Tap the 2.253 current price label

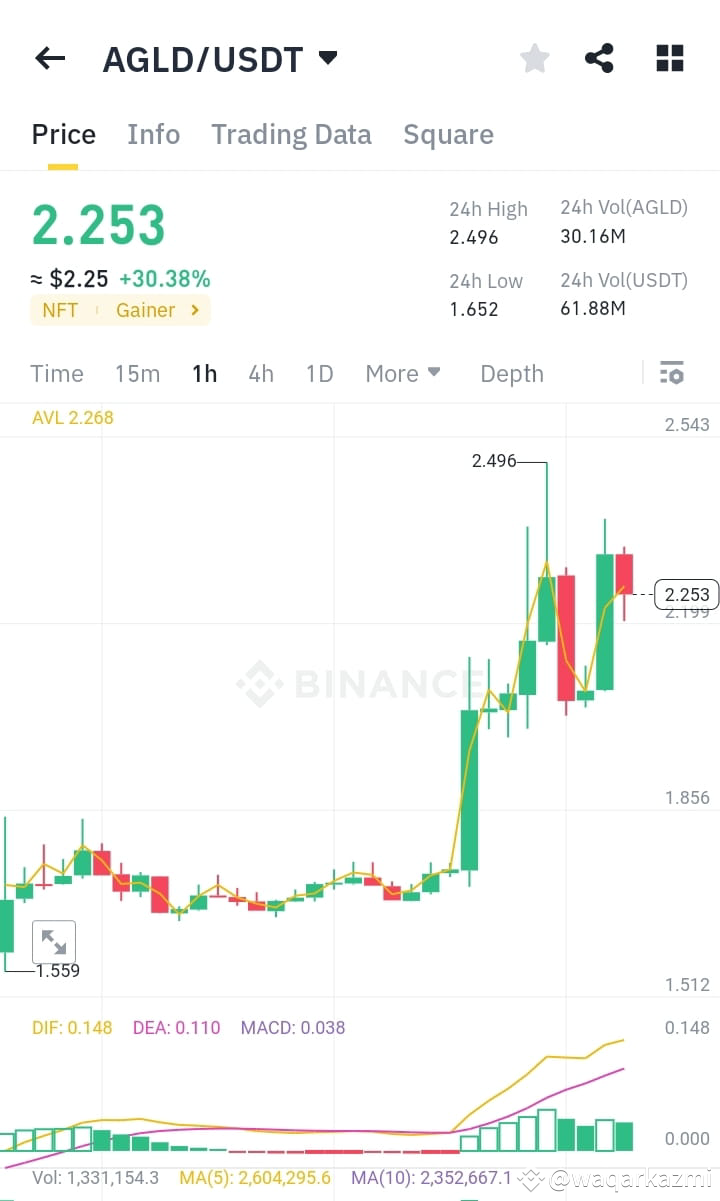click(686, 594)
